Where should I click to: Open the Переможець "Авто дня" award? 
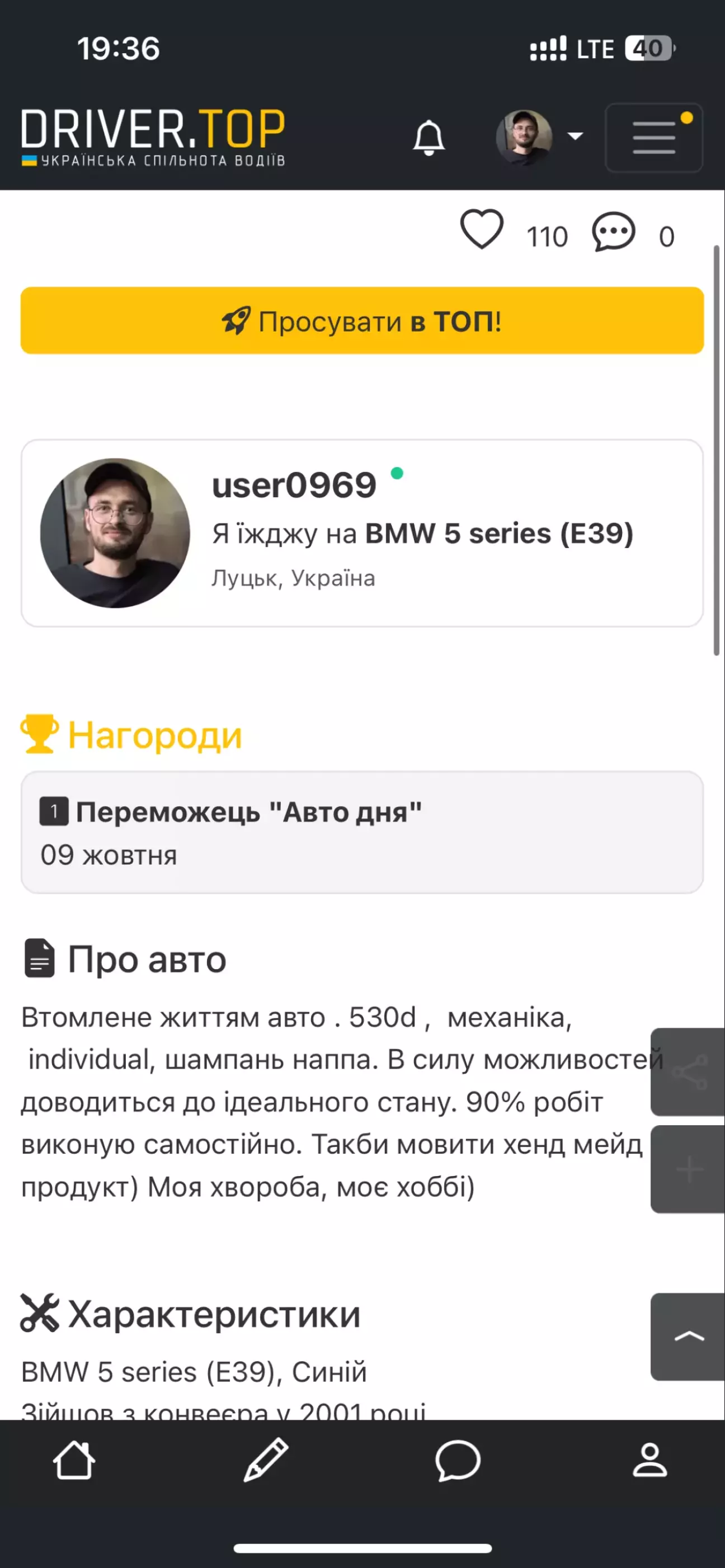(x=362, y=832)
